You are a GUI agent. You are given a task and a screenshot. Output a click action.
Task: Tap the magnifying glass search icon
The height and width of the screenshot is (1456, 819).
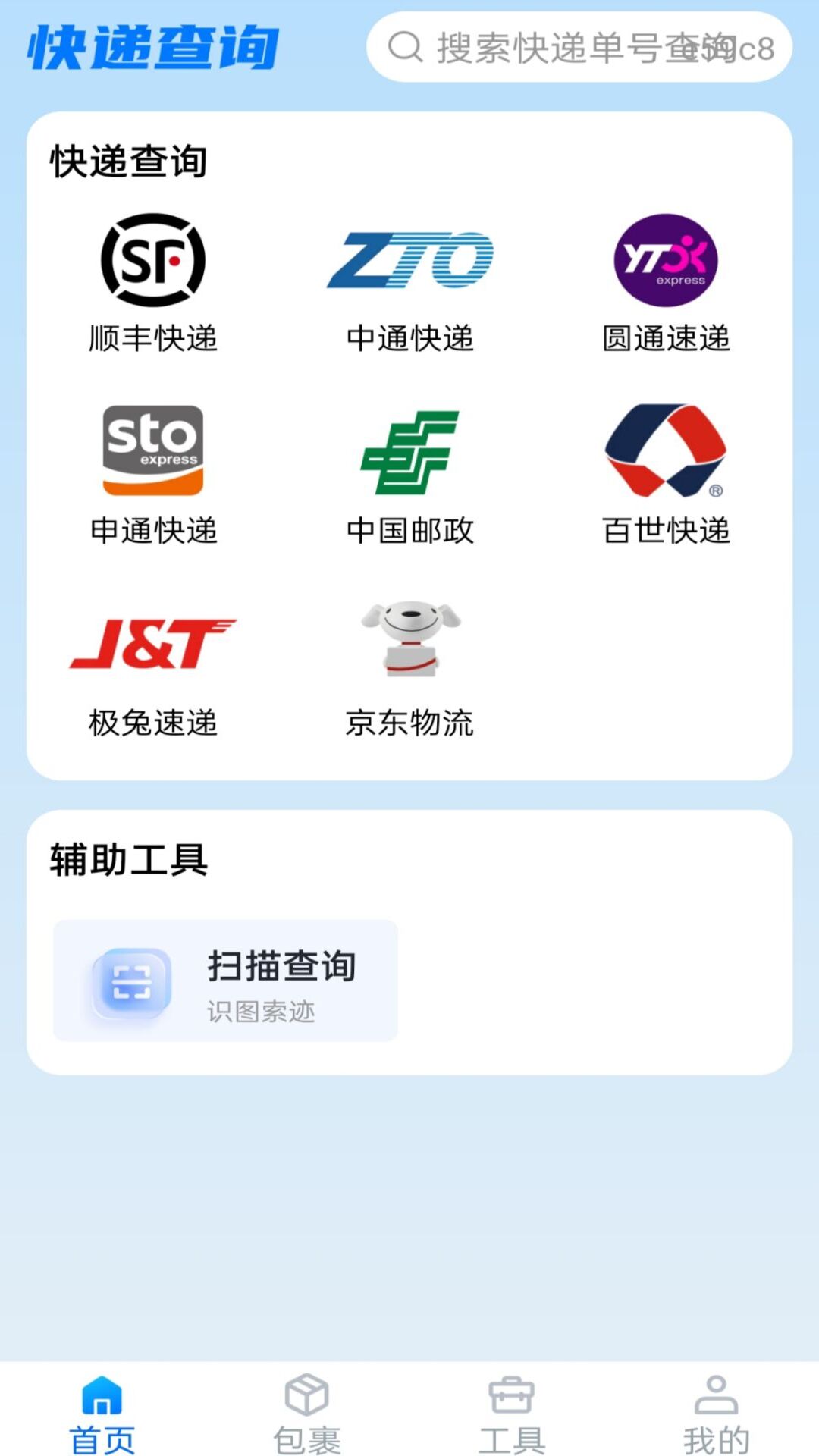(406, 48)
